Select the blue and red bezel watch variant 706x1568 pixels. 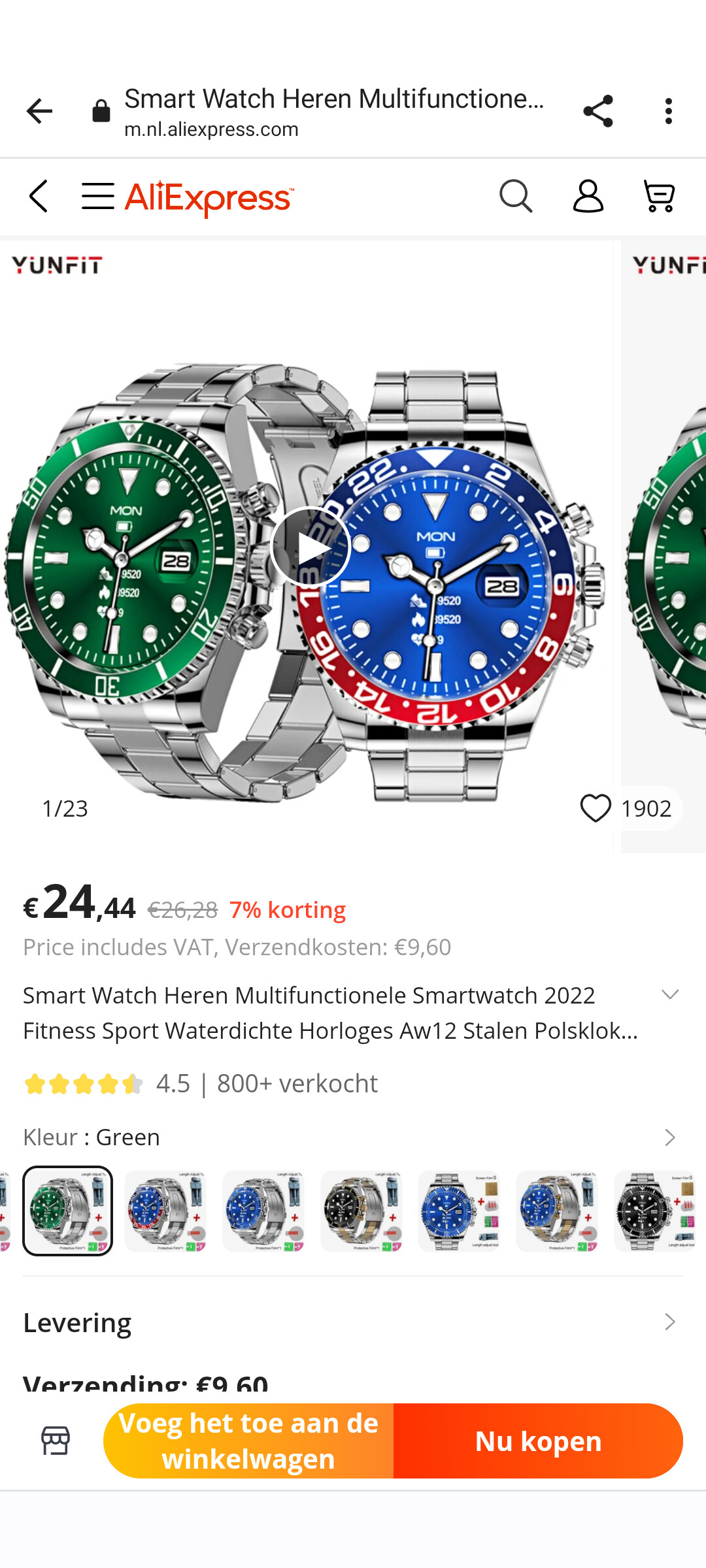point(165,1211)
